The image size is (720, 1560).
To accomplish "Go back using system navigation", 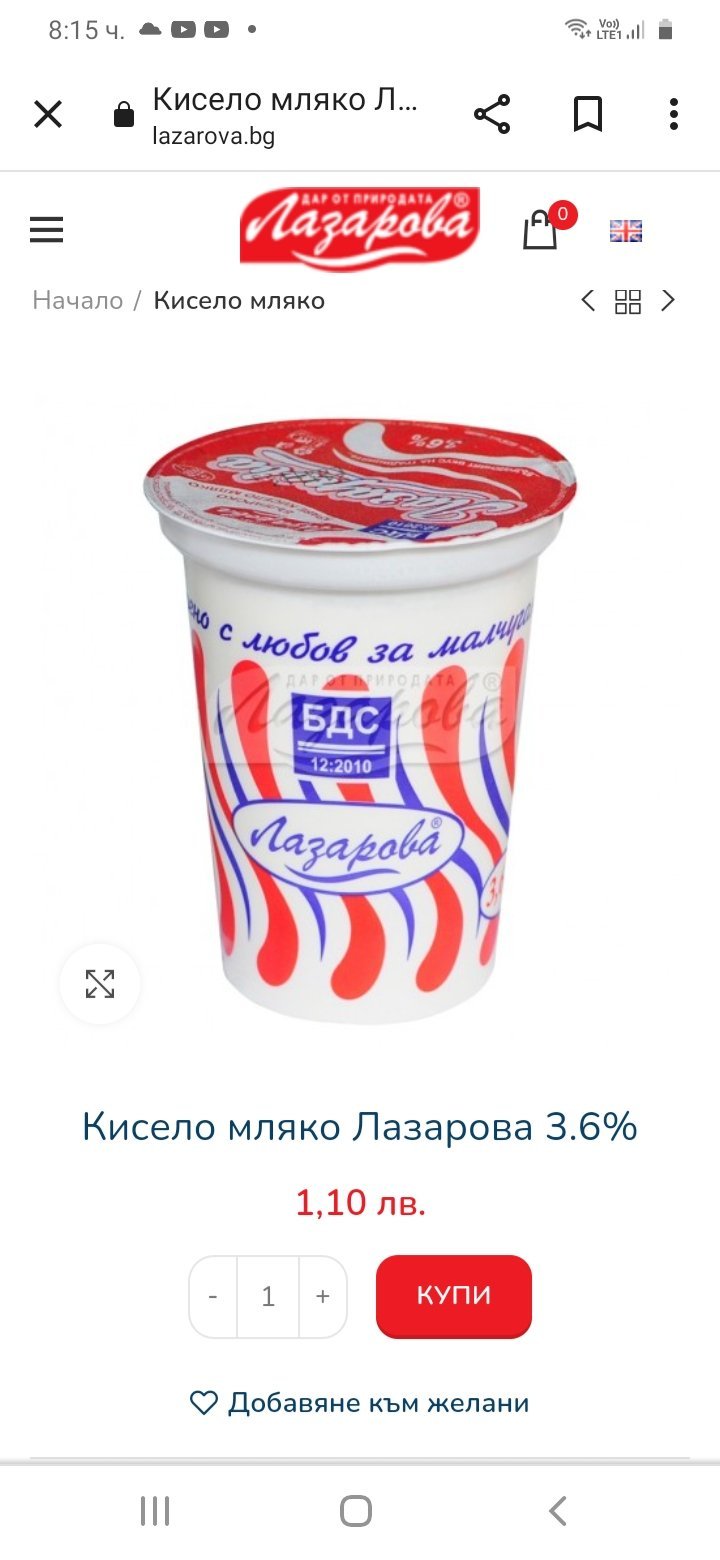I will pyautogui.click(x=558, y=1510).
